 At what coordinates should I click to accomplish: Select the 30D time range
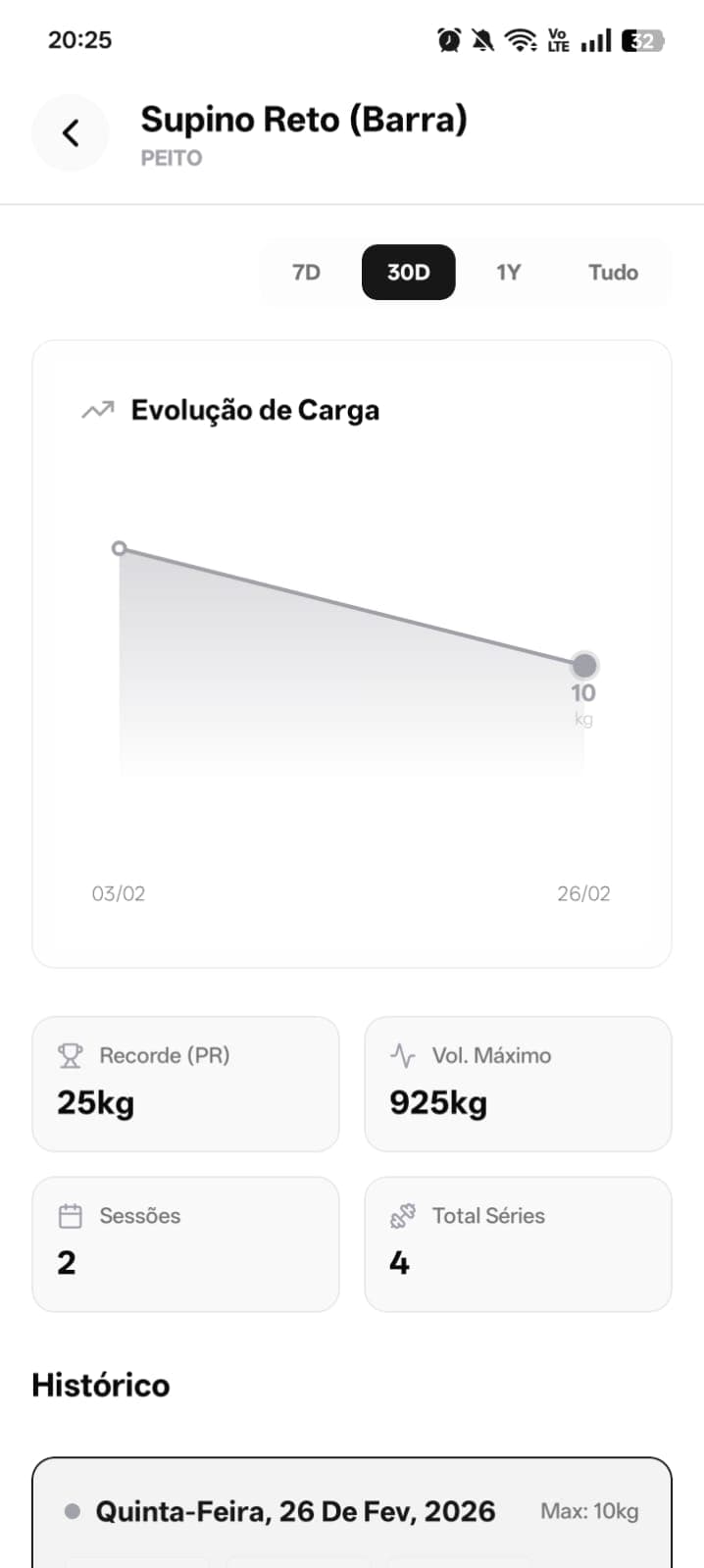tap(408, 273)
